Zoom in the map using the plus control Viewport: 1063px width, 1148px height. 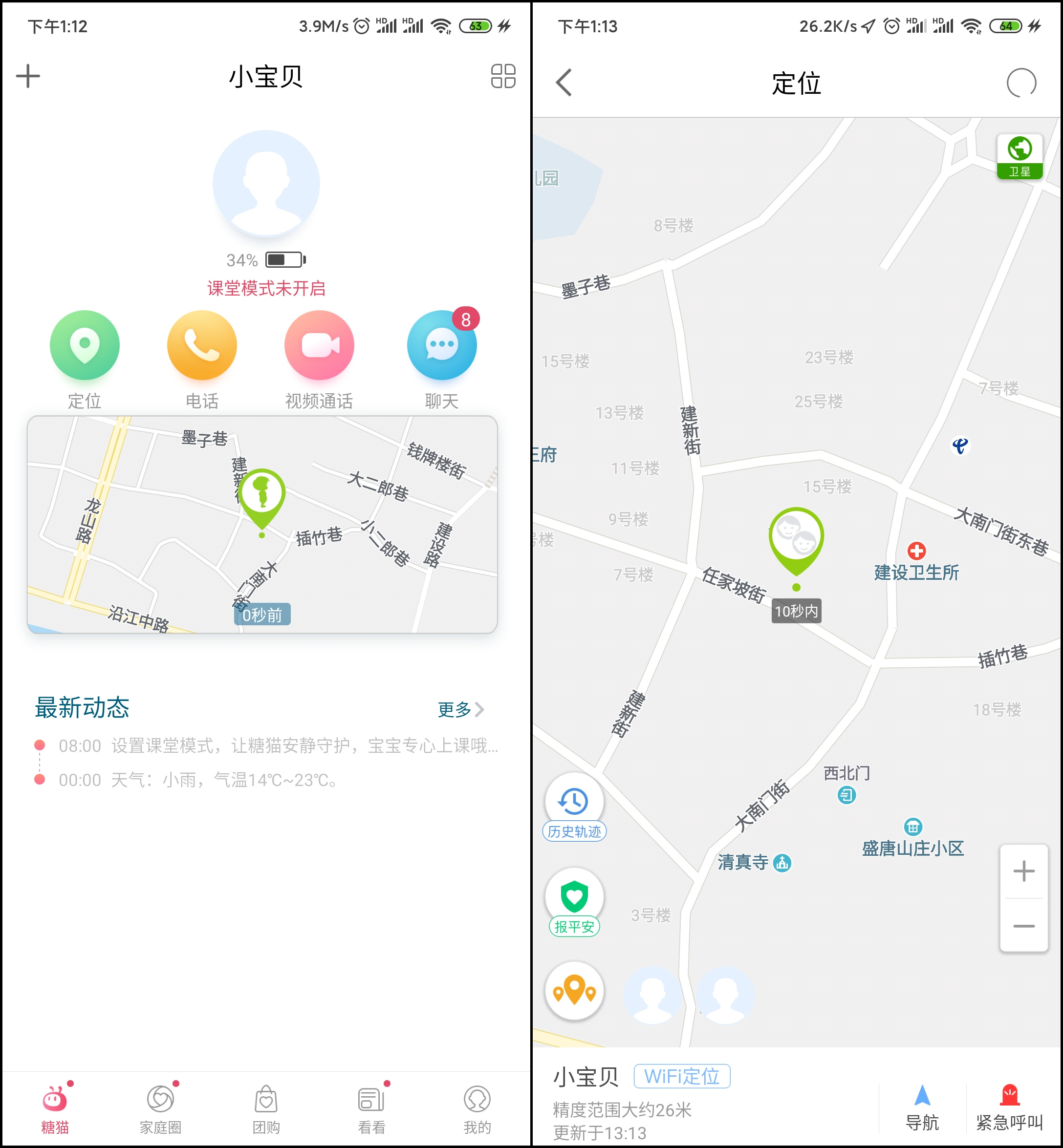1023,872
